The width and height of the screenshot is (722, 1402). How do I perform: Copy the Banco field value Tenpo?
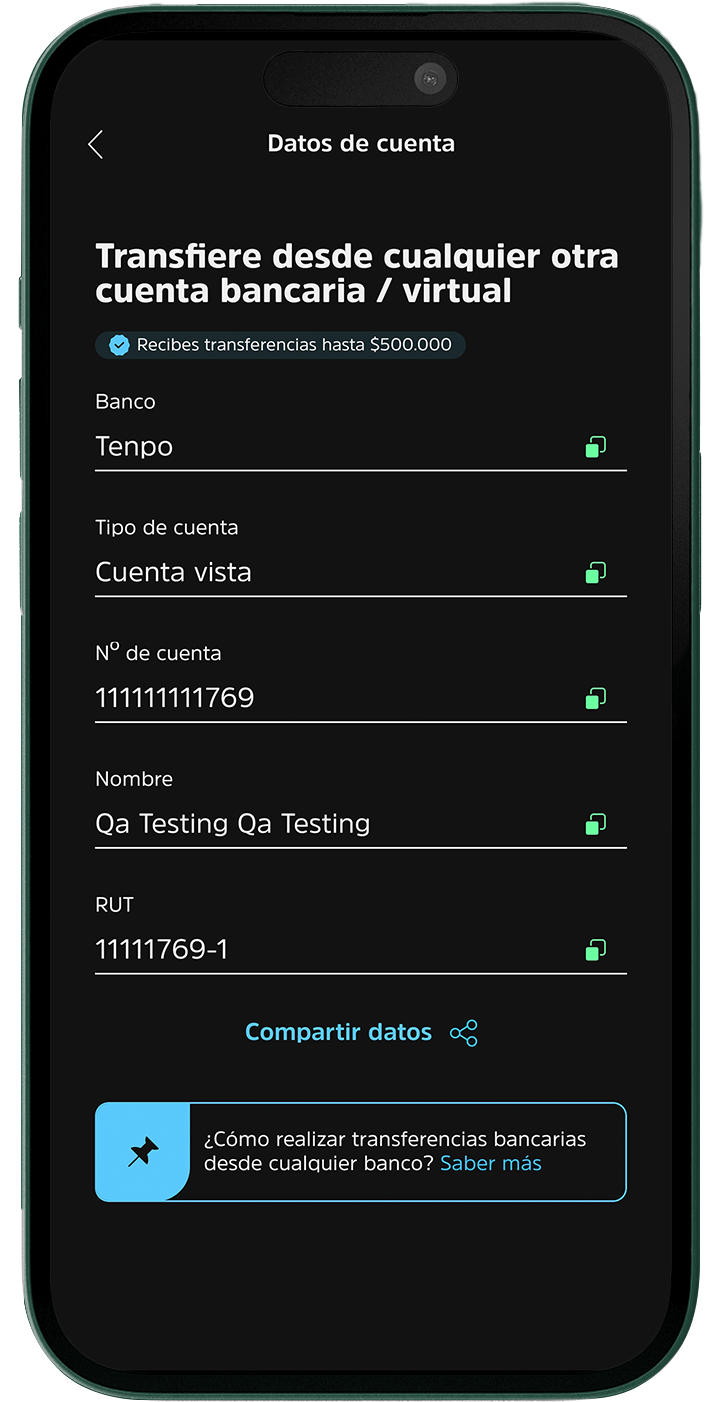tap(597, 447)
